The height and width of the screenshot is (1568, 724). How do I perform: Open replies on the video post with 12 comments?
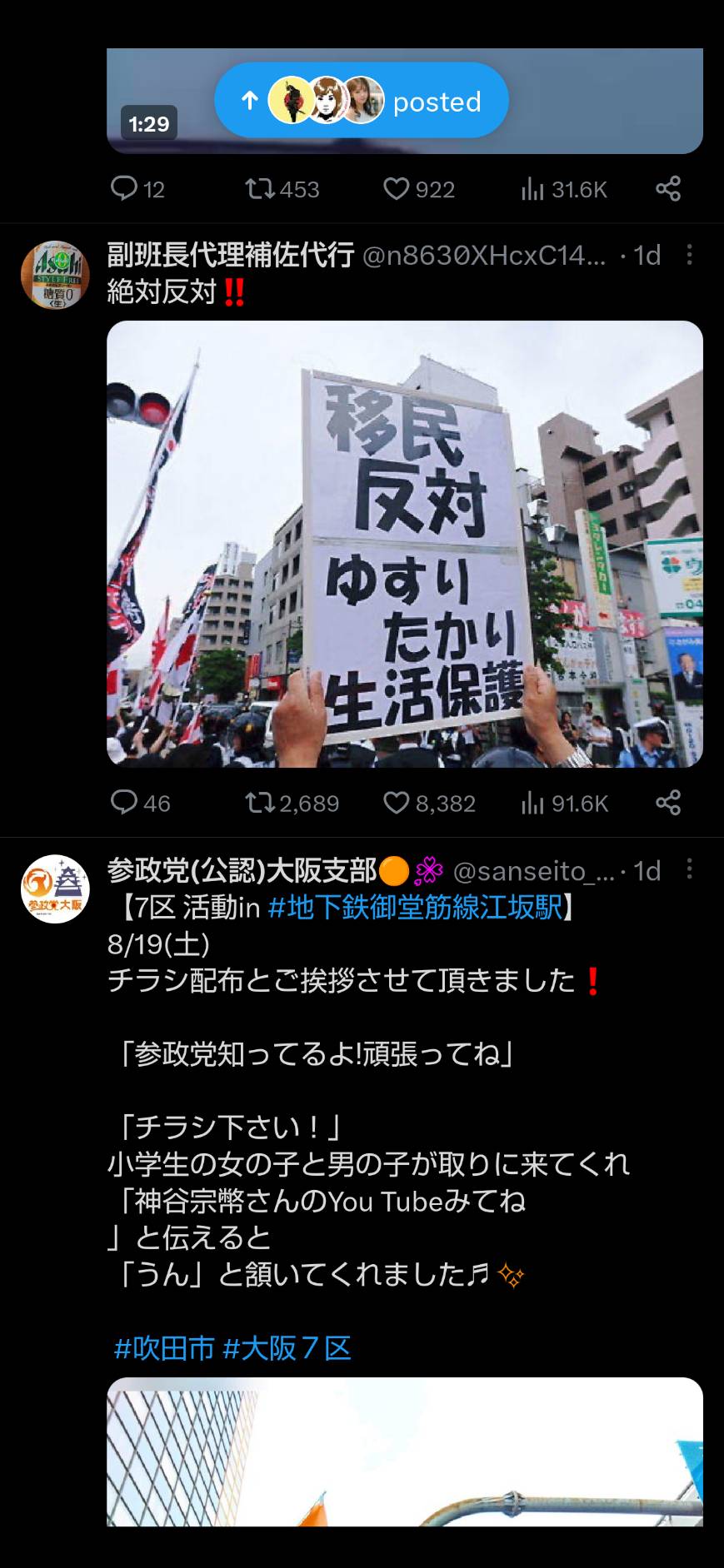click(137, 189)
